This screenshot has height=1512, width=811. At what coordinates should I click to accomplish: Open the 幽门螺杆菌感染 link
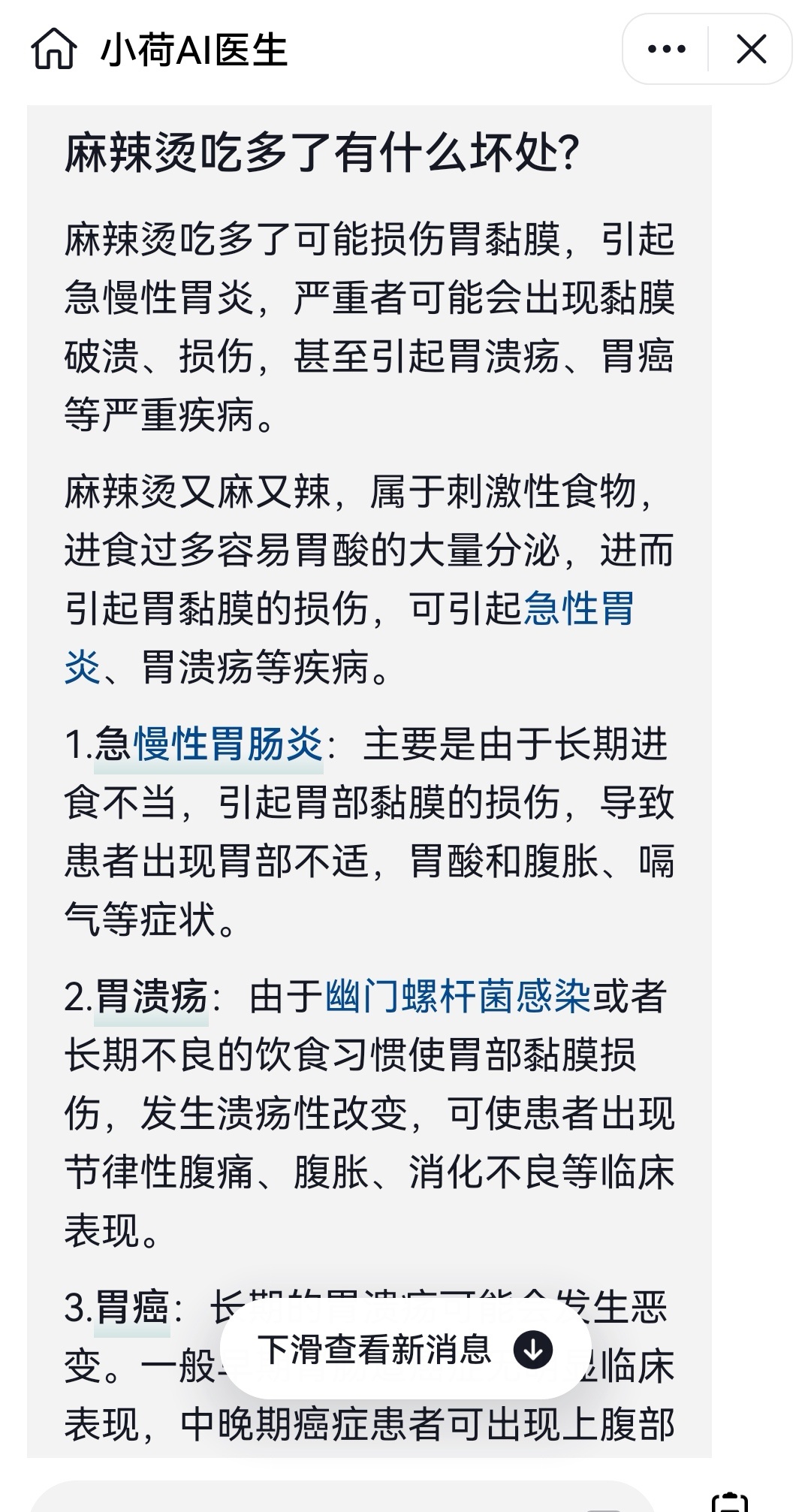458,997
